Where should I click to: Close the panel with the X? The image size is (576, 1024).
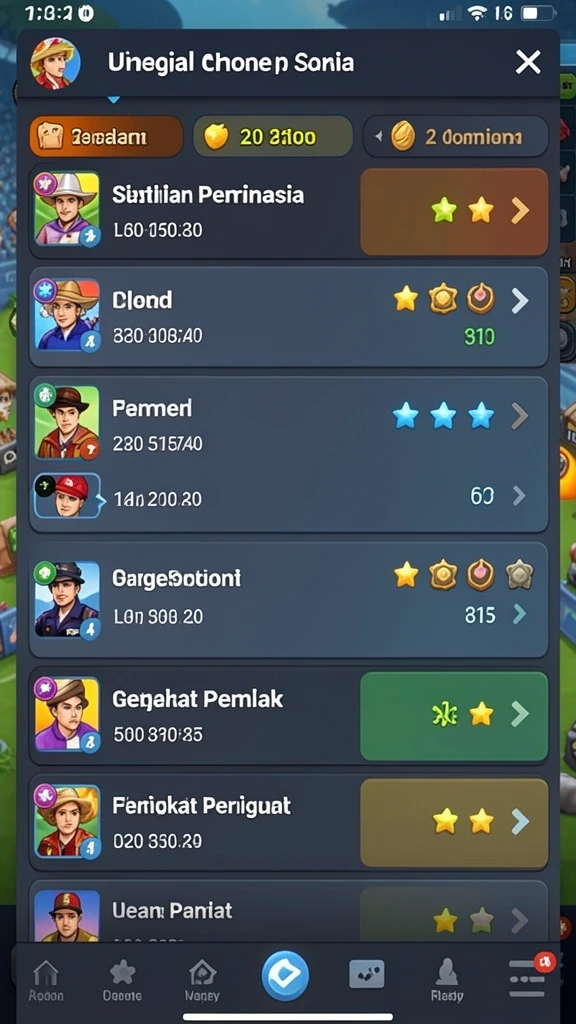pyautogui.click(x=528, y=63)
